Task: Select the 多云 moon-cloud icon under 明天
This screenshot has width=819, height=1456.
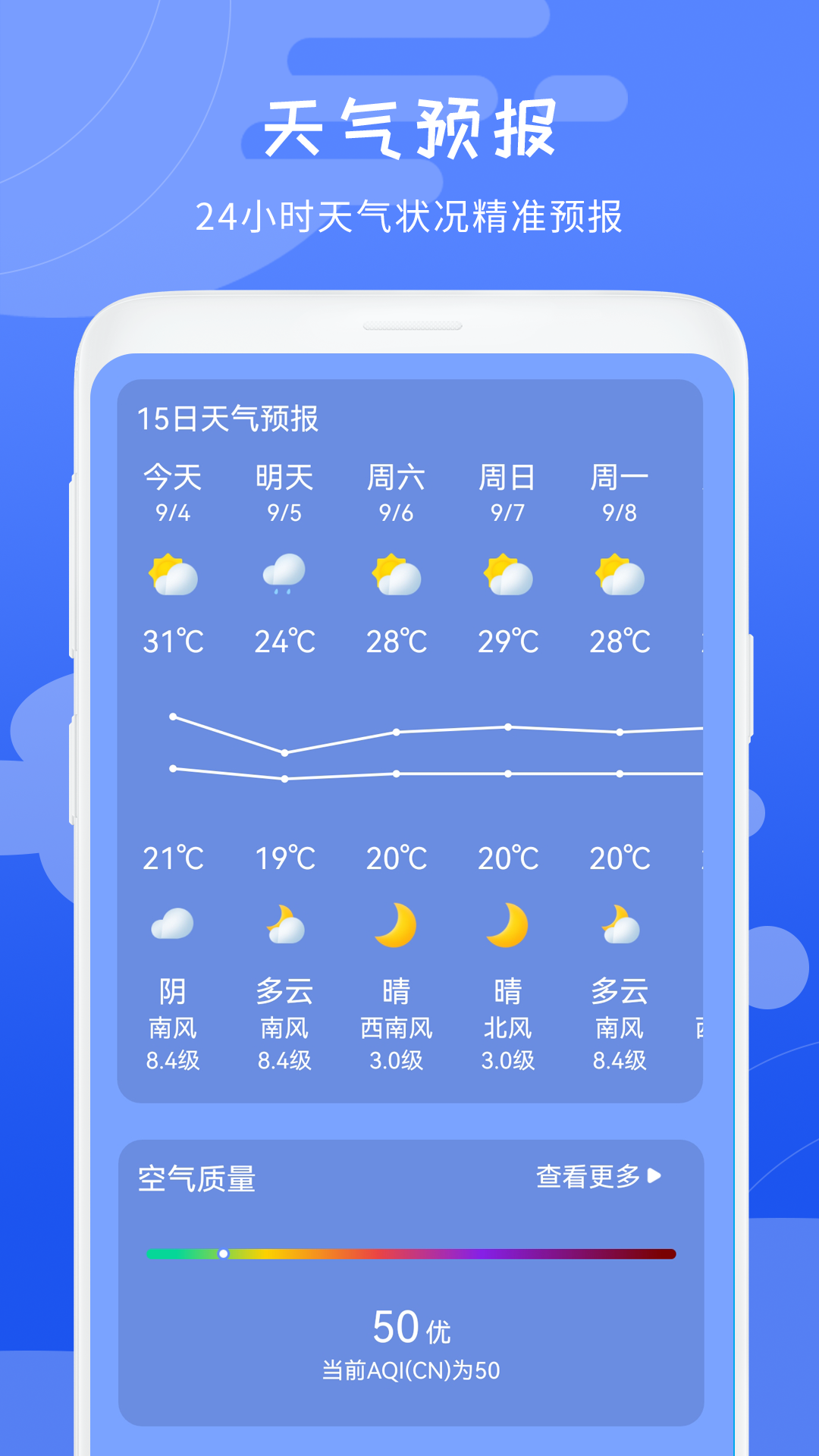Action: [x=284, y=927]
